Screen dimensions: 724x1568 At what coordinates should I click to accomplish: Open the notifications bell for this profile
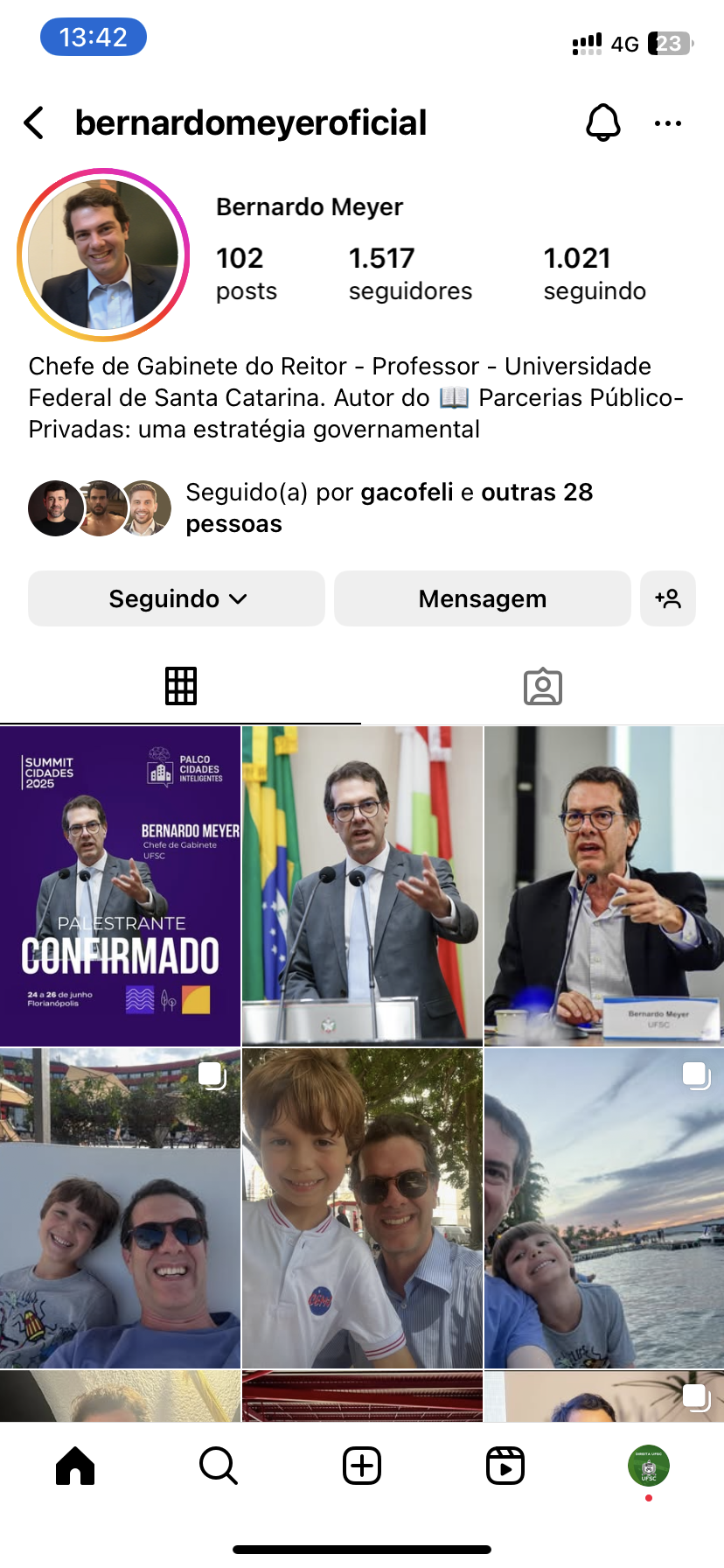pos(602,123)
